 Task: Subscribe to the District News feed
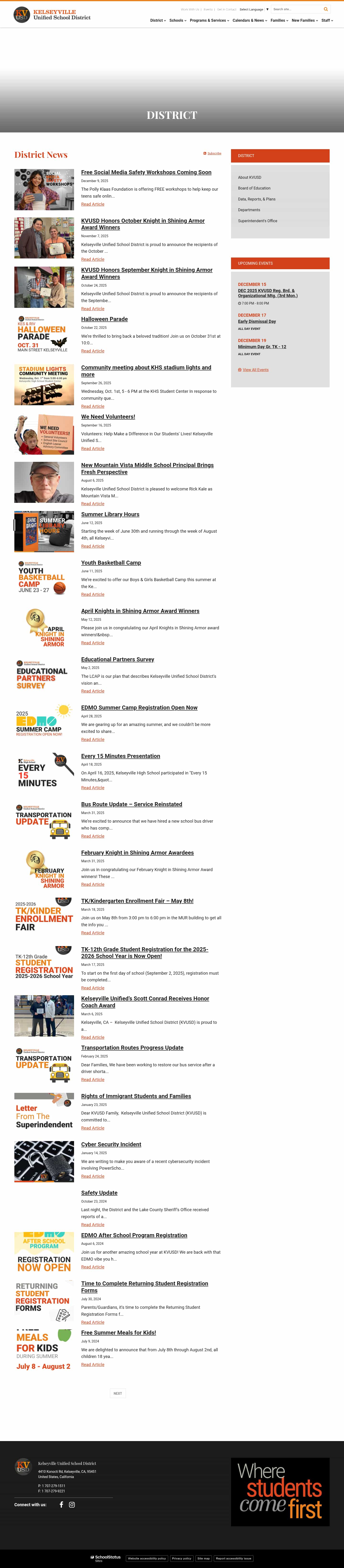click(x=212, y=153)
